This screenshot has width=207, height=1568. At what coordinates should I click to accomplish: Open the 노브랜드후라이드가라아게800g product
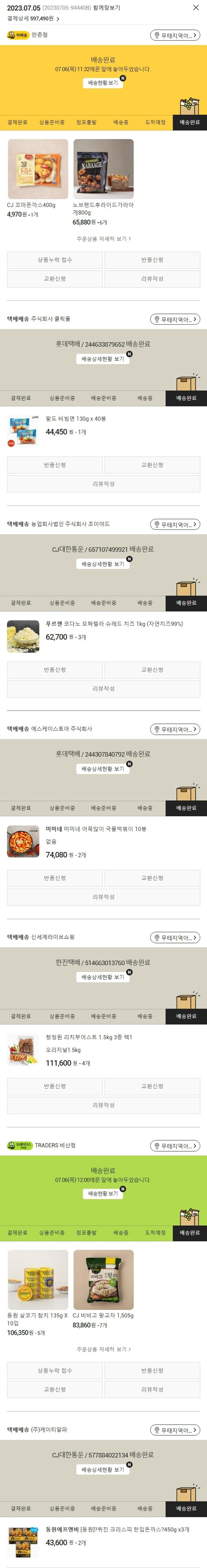103,169
